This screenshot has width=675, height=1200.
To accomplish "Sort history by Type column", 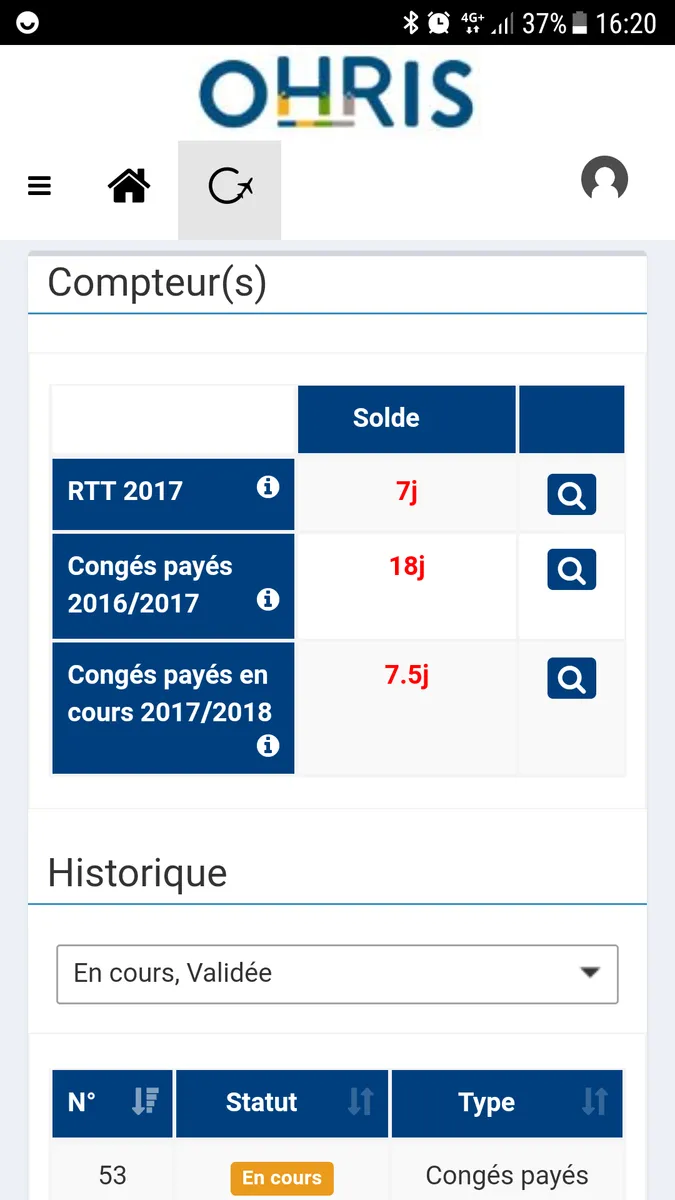I will [x=594, y=1102].
